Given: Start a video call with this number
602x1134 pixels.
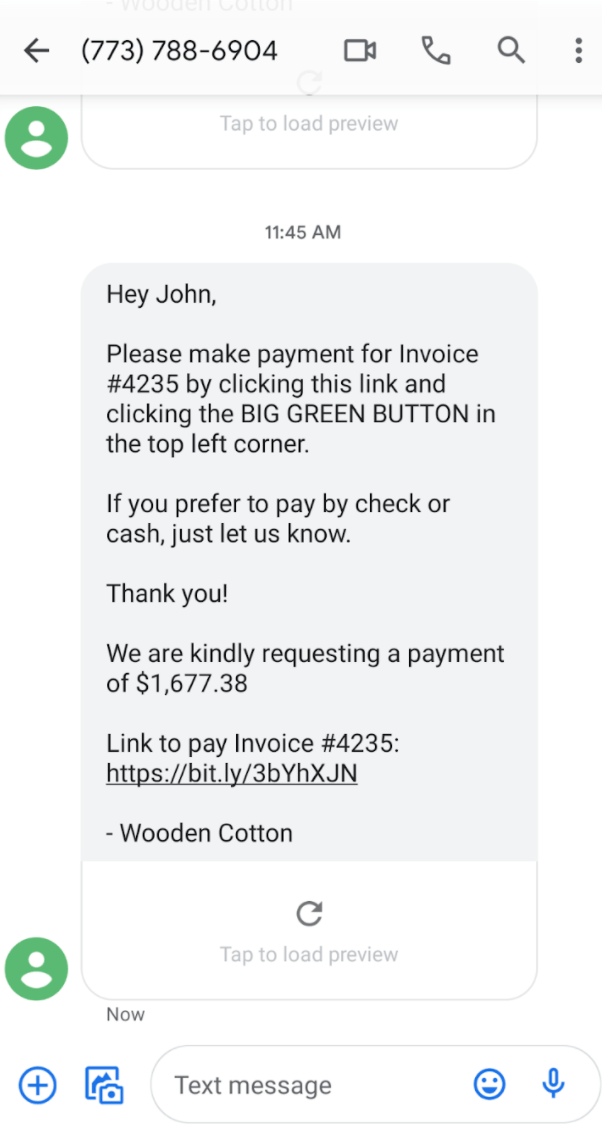Looking at the screenshot, I should [359, 51].
